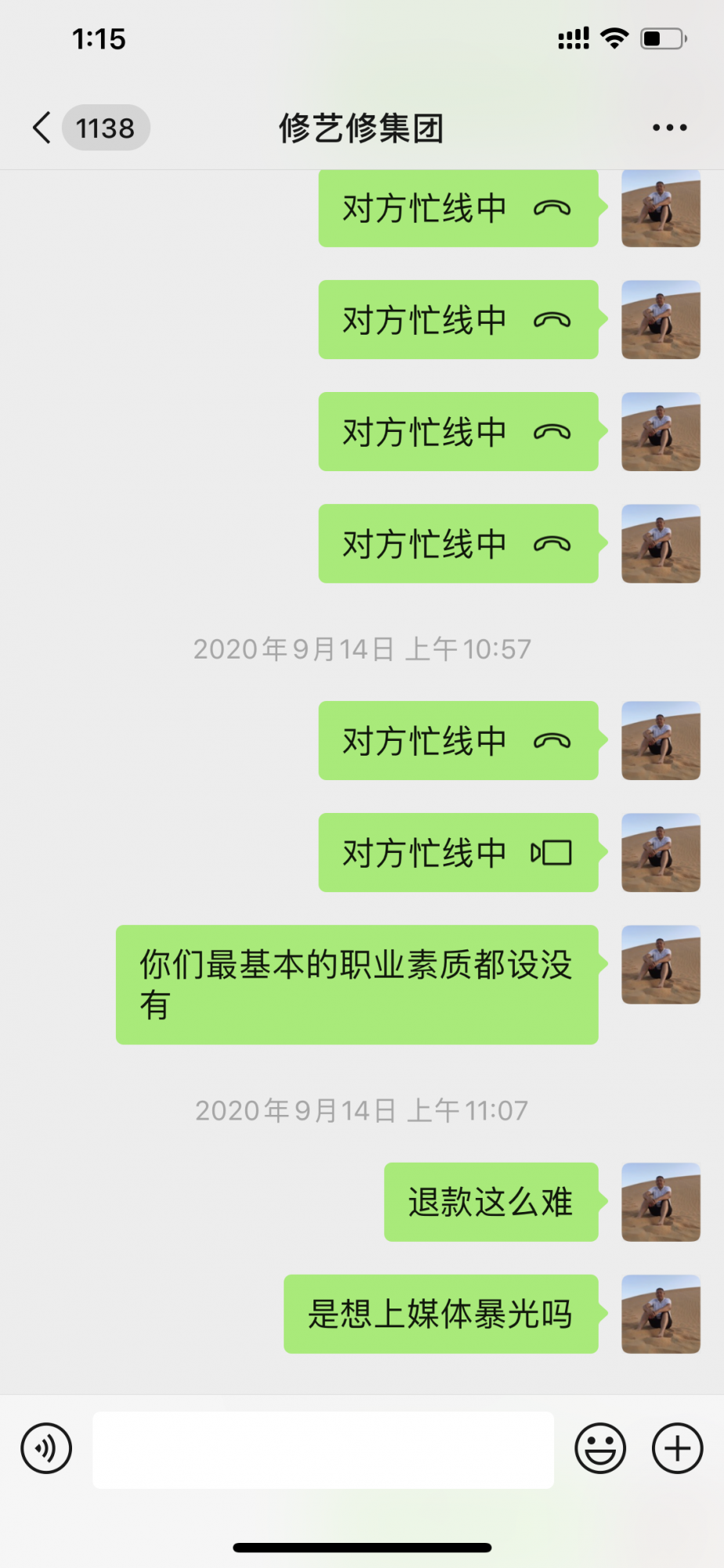Open sender avatar beside 是想上媒体暴光吗 message
Screen dimensions: 724x1568
[661, 1314]
